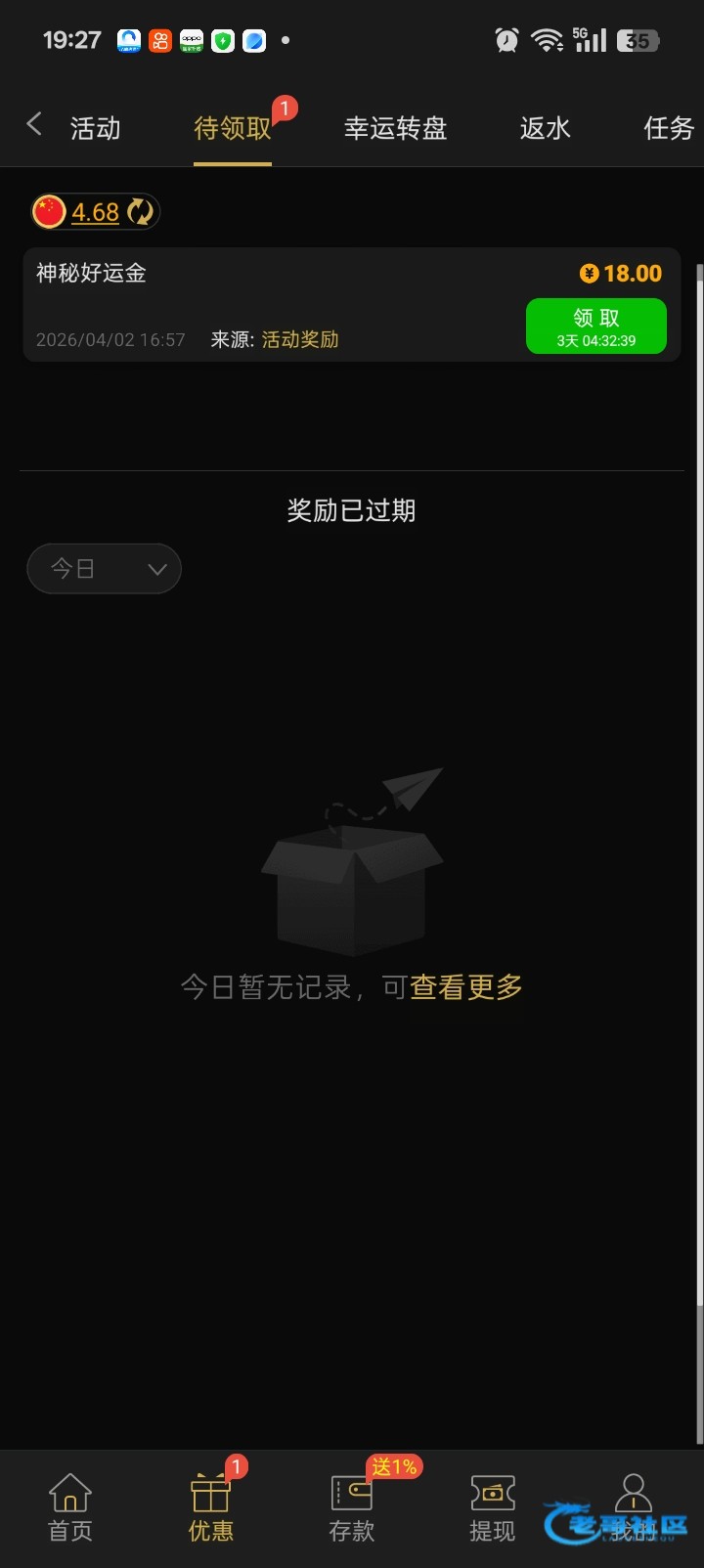
Task: Claim the 神秘好运金 reward via 领取
Action: tap(595, 326)
